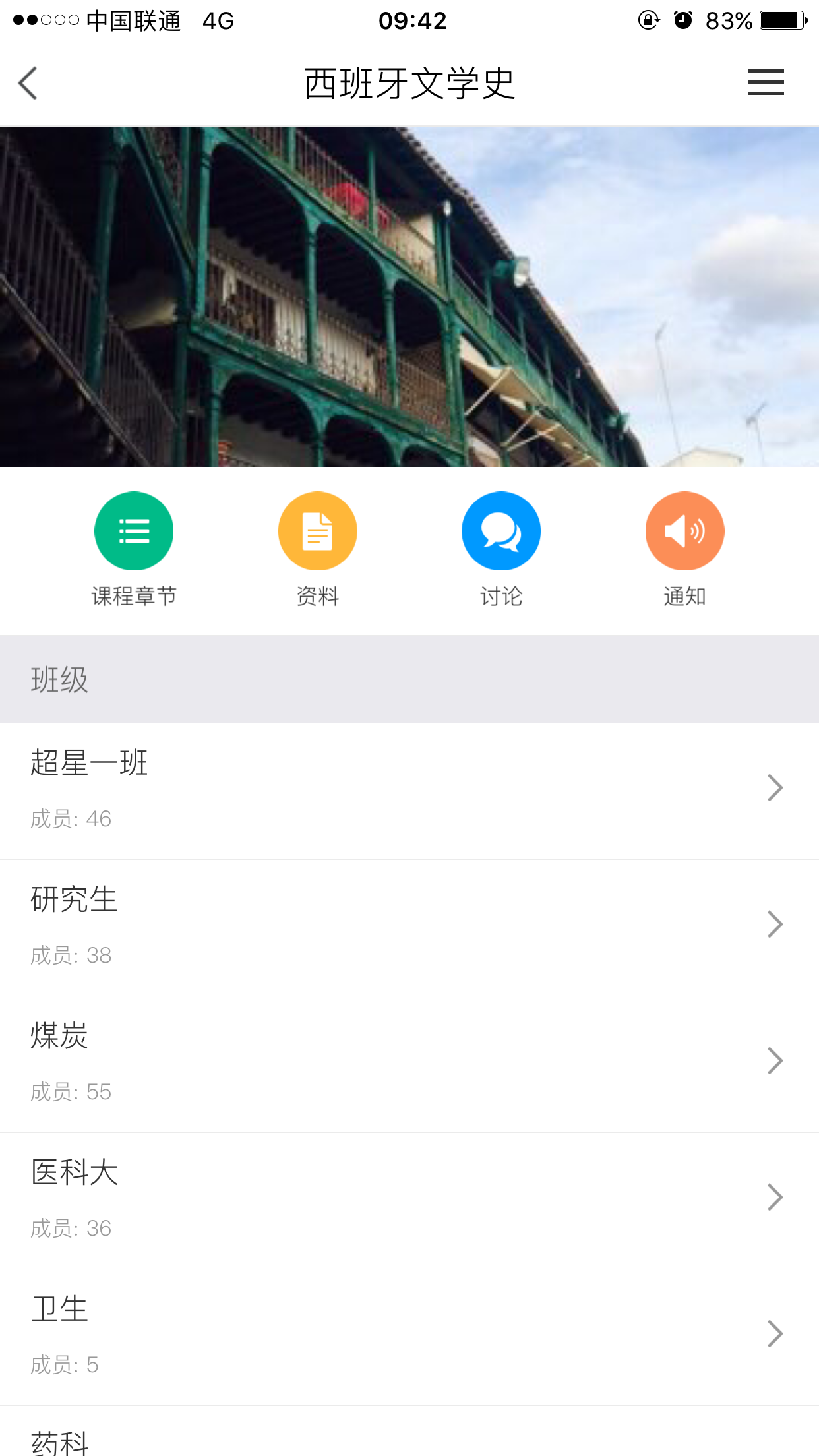Screen dimensions: 819x1456
Task: Open the 卫生 class
Action: coord(409,1336)
